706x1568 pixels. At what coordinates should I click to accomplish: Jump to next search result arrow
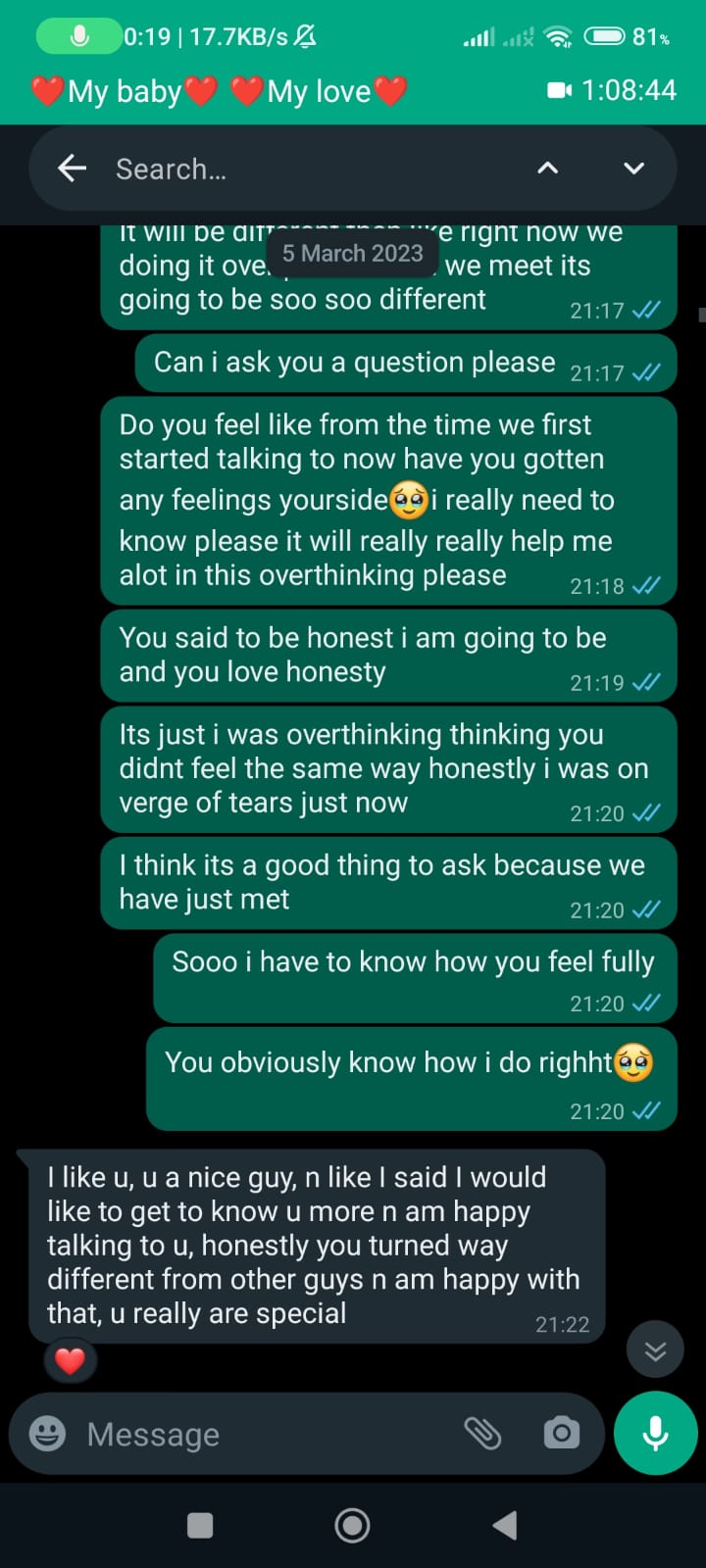634,169
